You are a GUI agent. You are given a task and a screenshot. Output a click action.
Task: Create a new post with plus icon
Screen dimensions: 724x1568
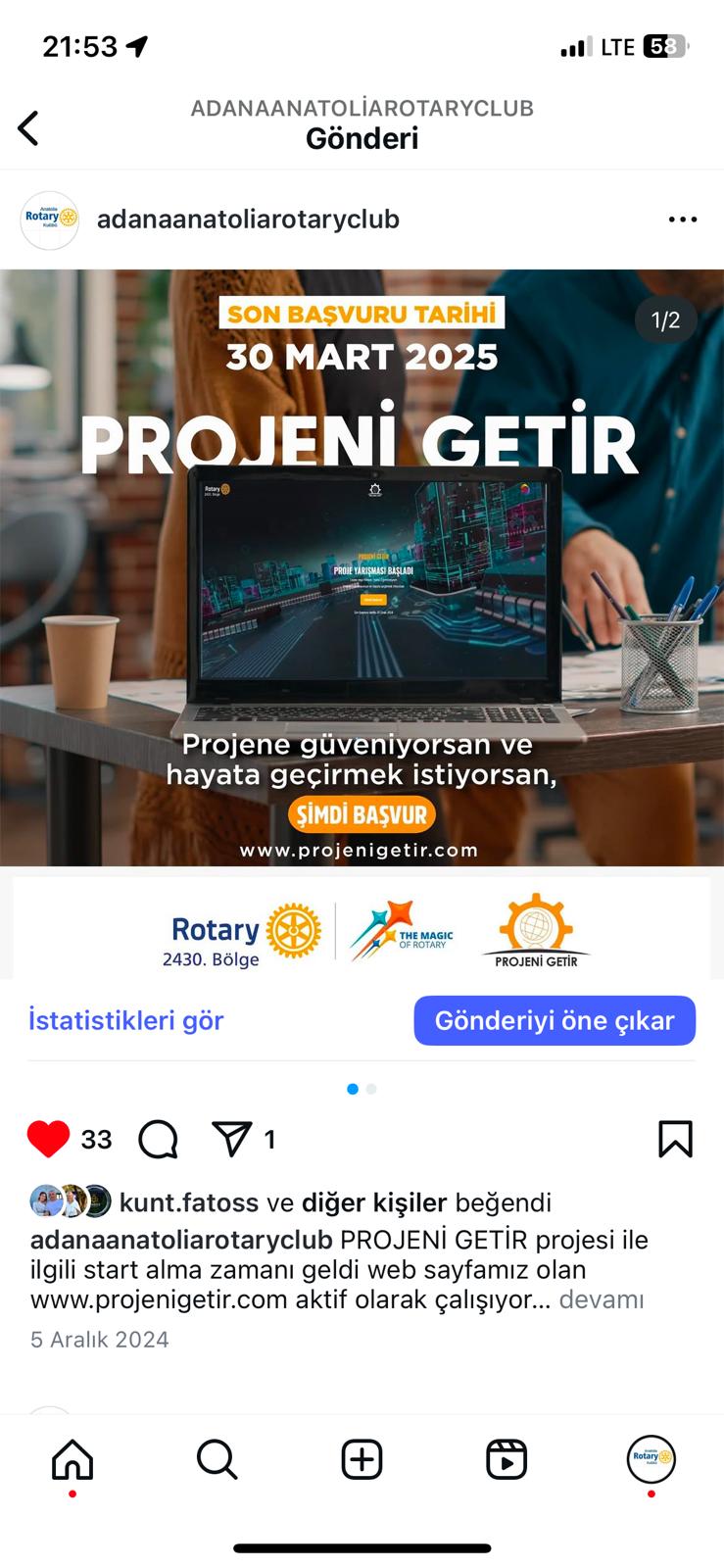[x=362, y=1459]
